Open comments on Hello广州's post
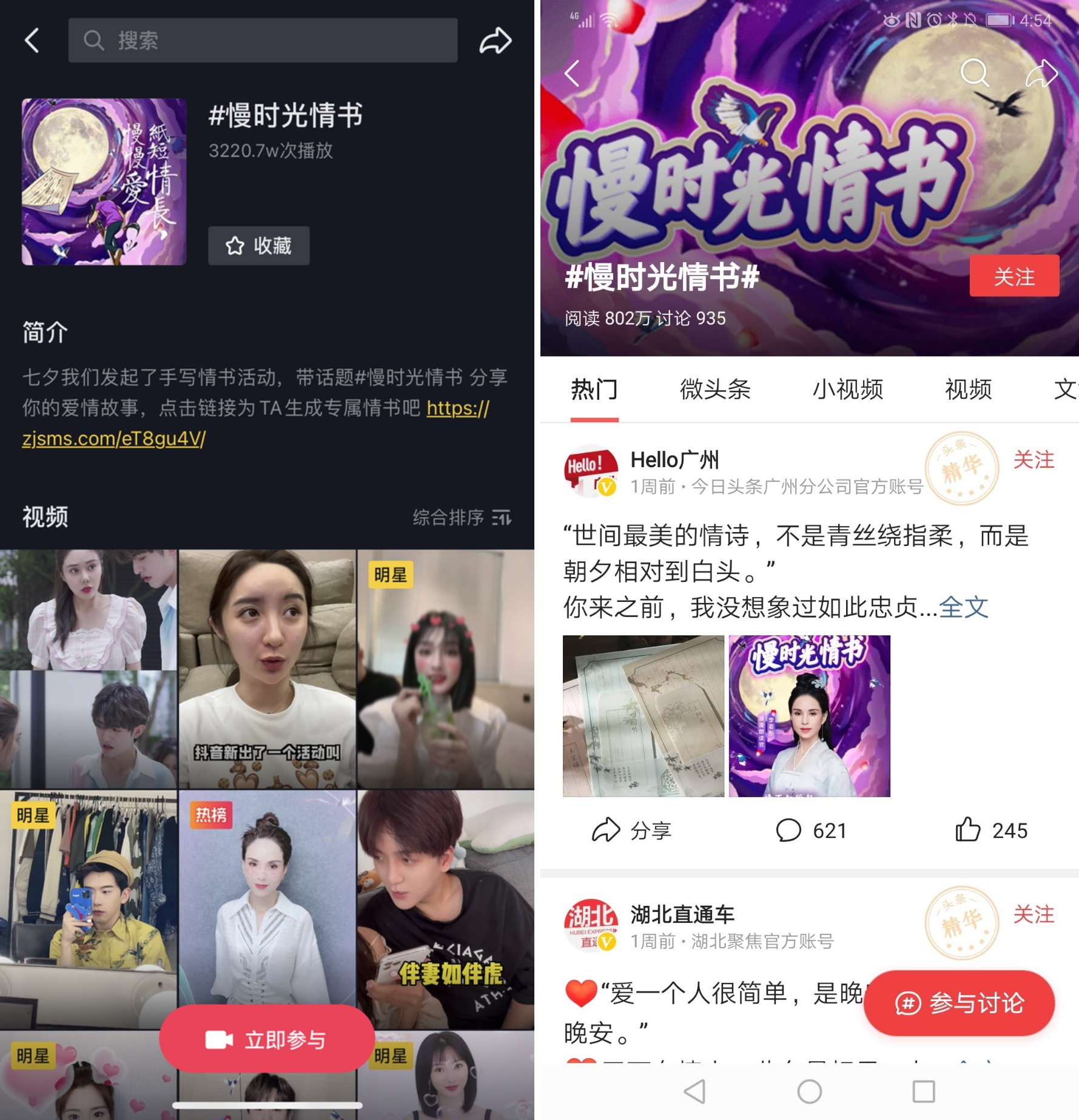The width and height of the screenshot is (1079, 1120). [x=810, y=830]
